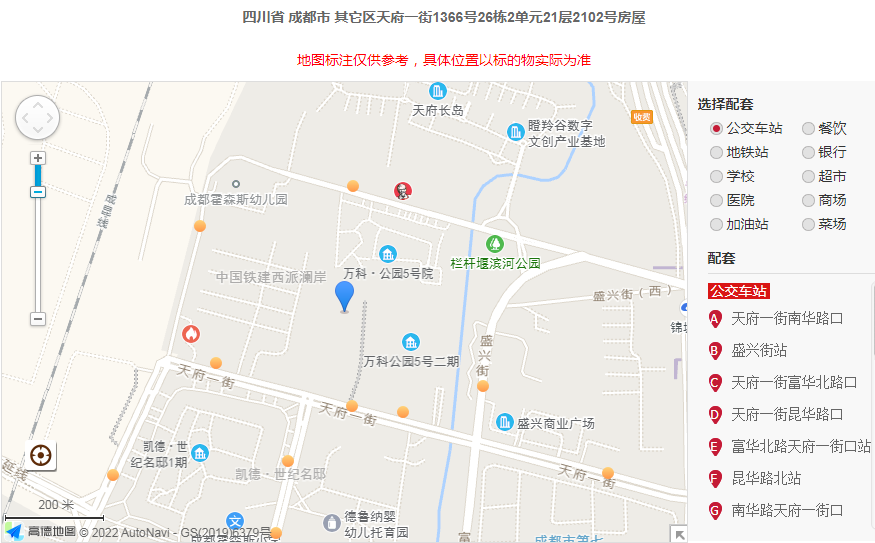The image size is (875, 543).
Task: Select the 医院 radio option
Action: pyautogui.click(x=716, y=200)
